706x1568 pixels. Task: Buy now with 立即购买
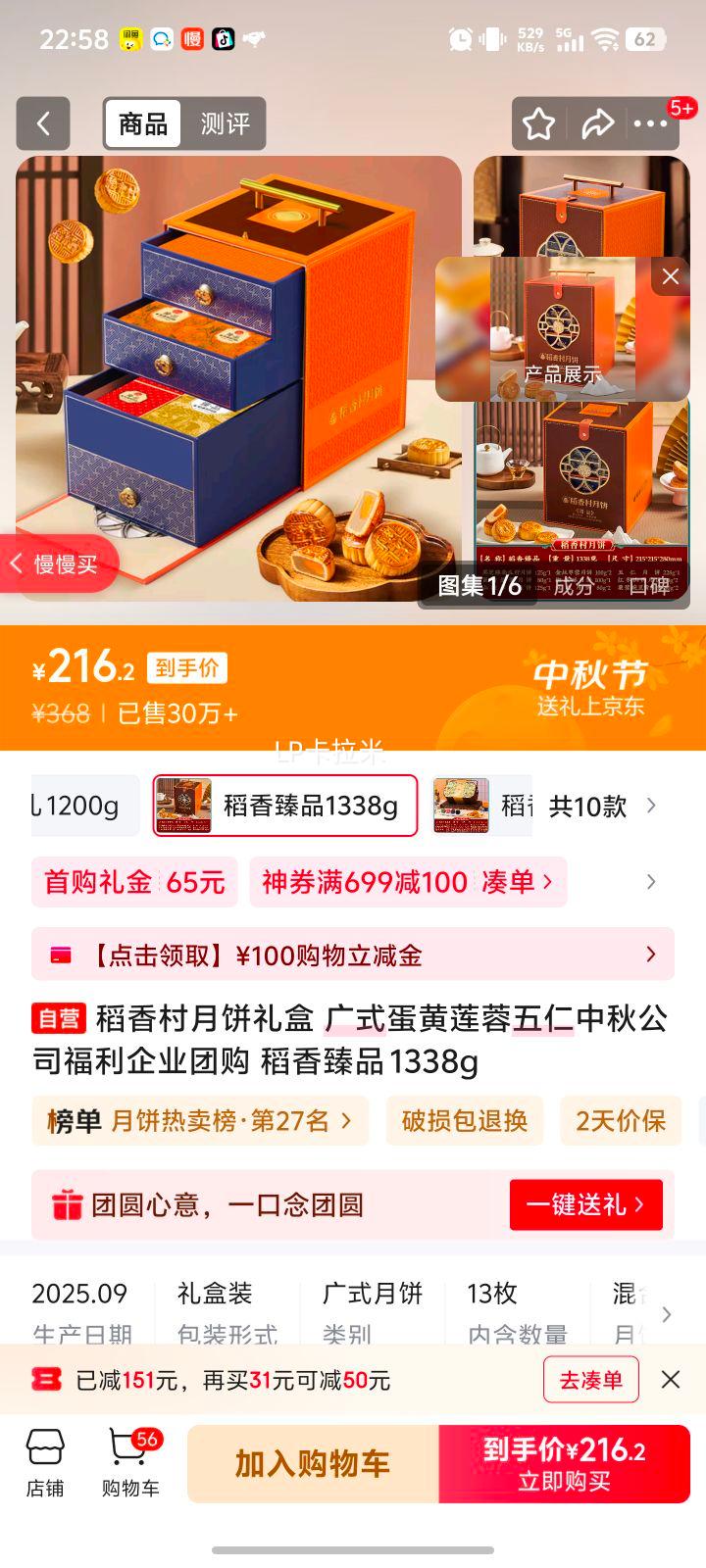click(564, 1463)
